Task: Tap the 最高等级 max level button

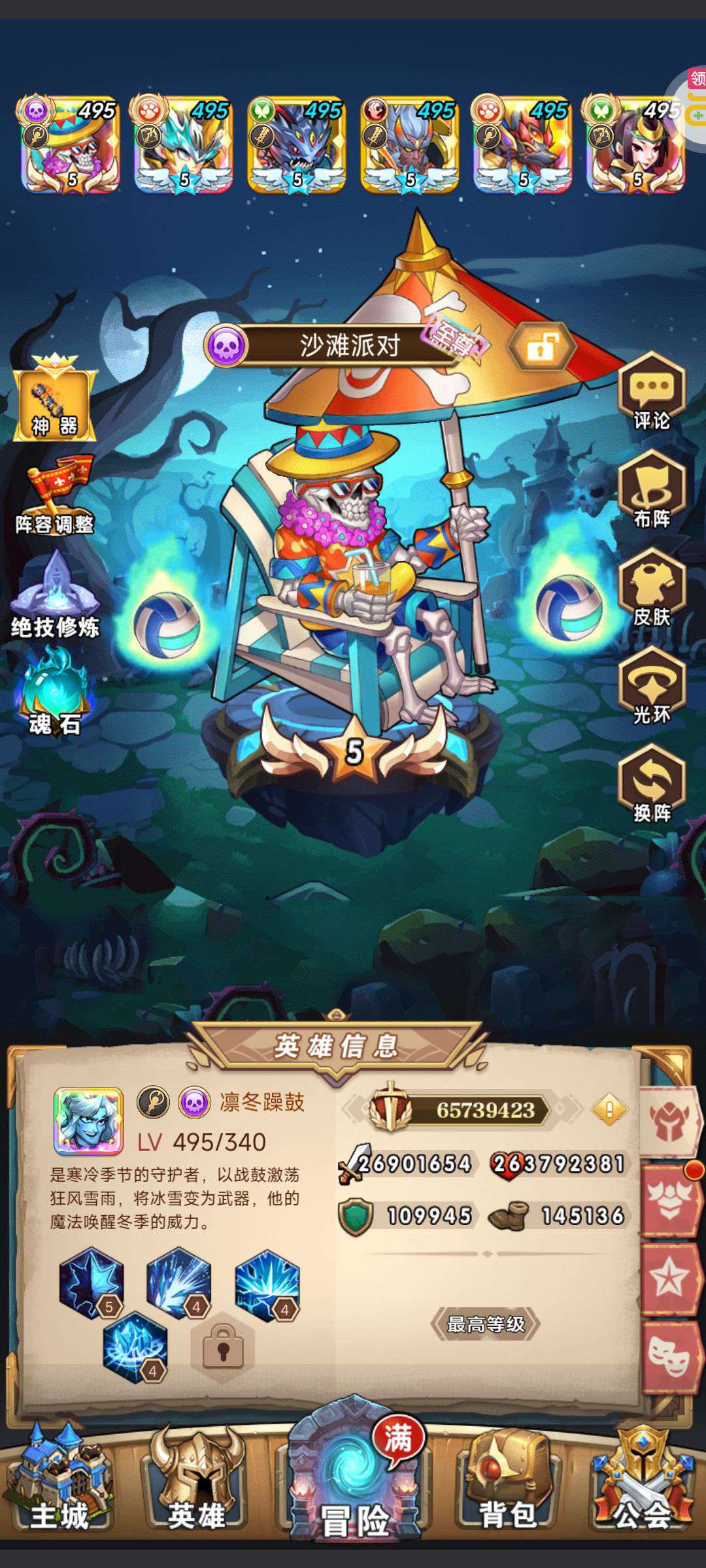Action: [486, 1324]
